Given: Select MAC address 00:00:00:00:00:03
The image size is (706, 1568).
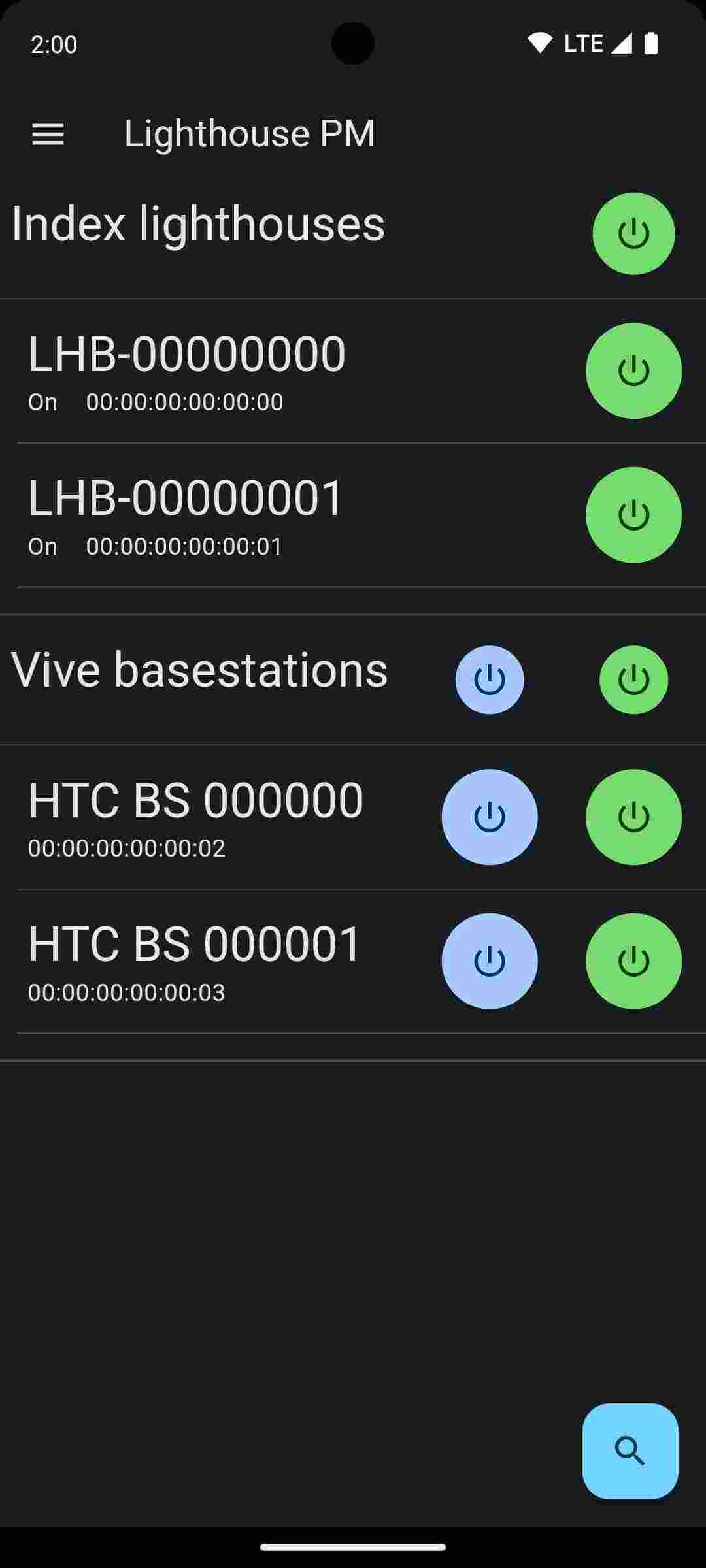Looking at the screenshot, I should click(x=127, y=992).
